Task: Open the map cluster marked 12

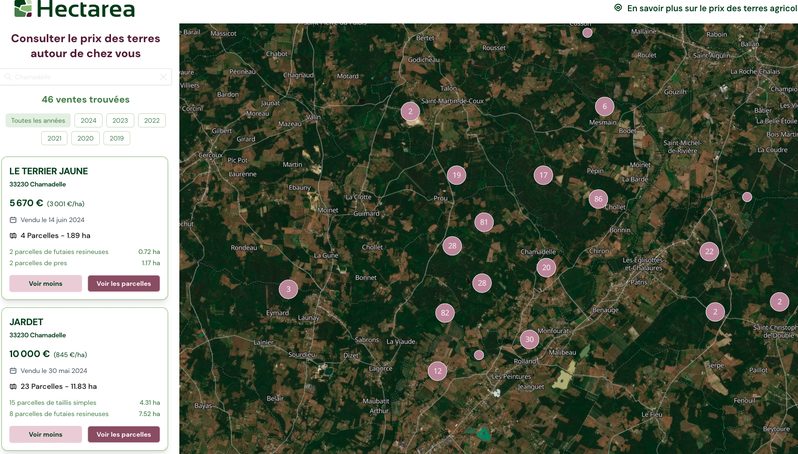Action: click(437, 371)
